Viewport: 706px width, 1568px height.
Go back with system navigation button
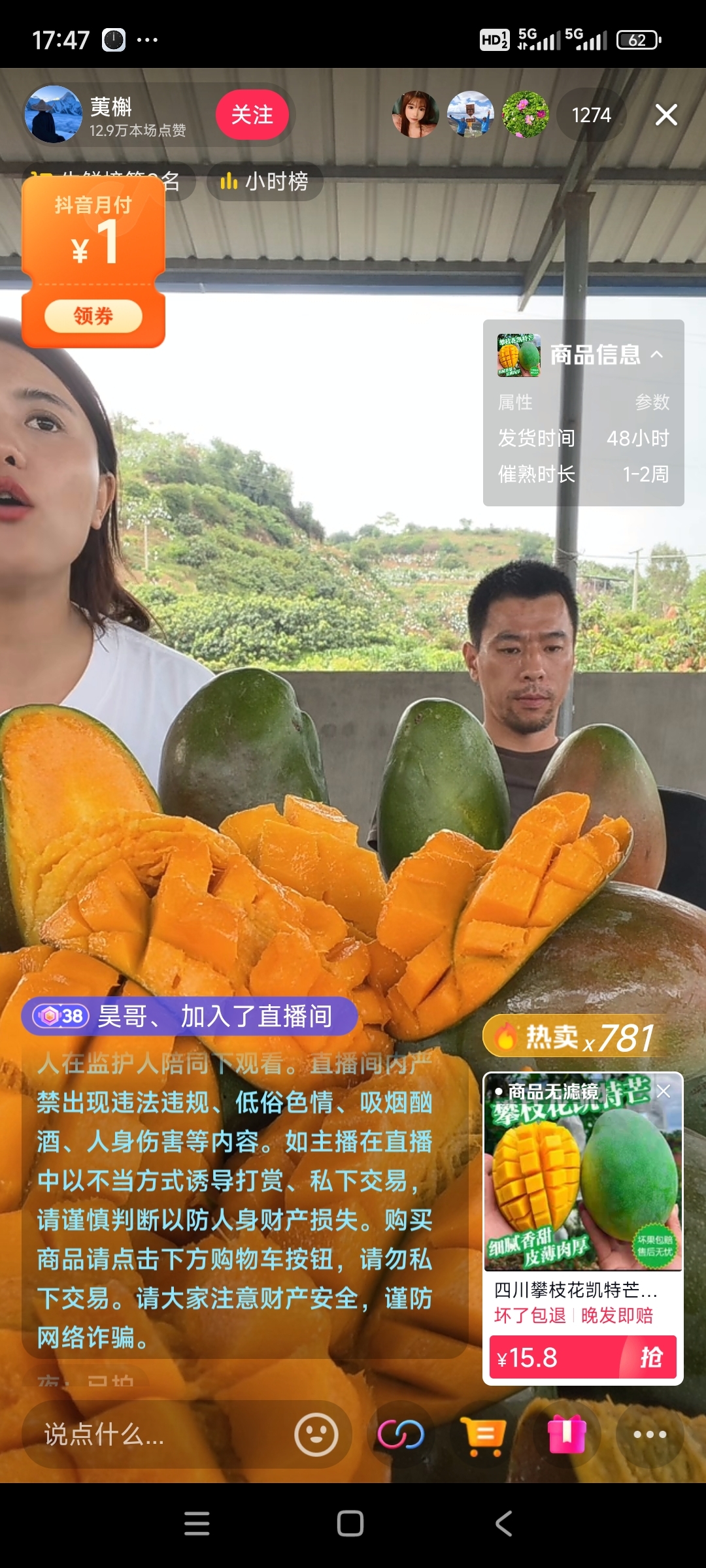[x=503, y=1524]
